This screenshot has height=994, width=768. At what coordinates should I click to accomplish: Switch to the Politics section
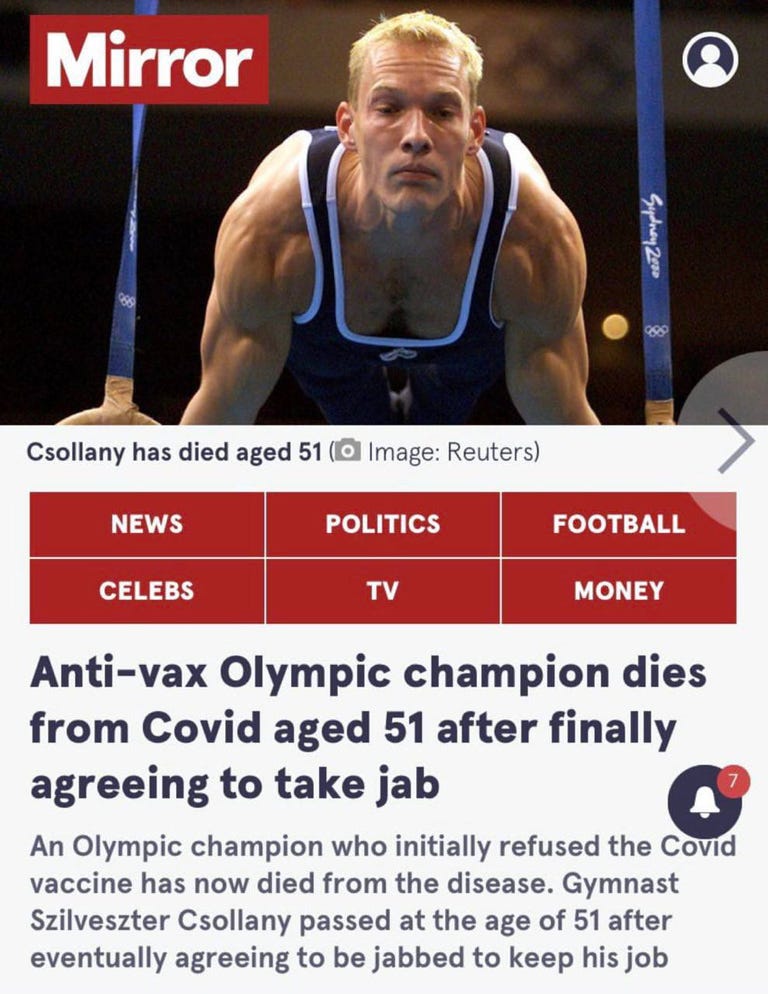382,524
